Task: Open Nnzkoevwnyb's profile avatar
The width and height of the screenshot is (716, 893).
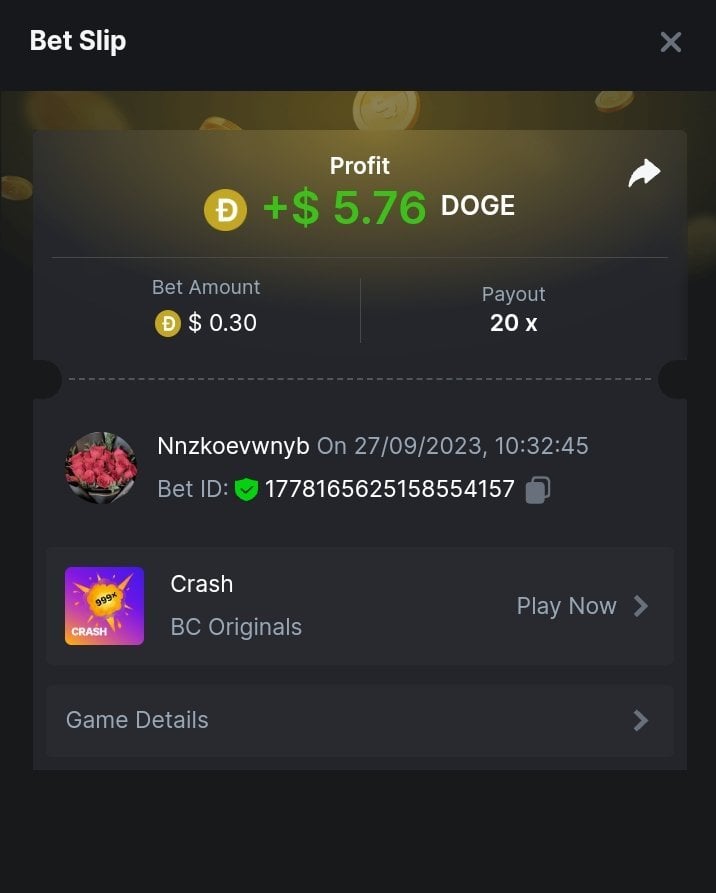Action: point(101,467)
